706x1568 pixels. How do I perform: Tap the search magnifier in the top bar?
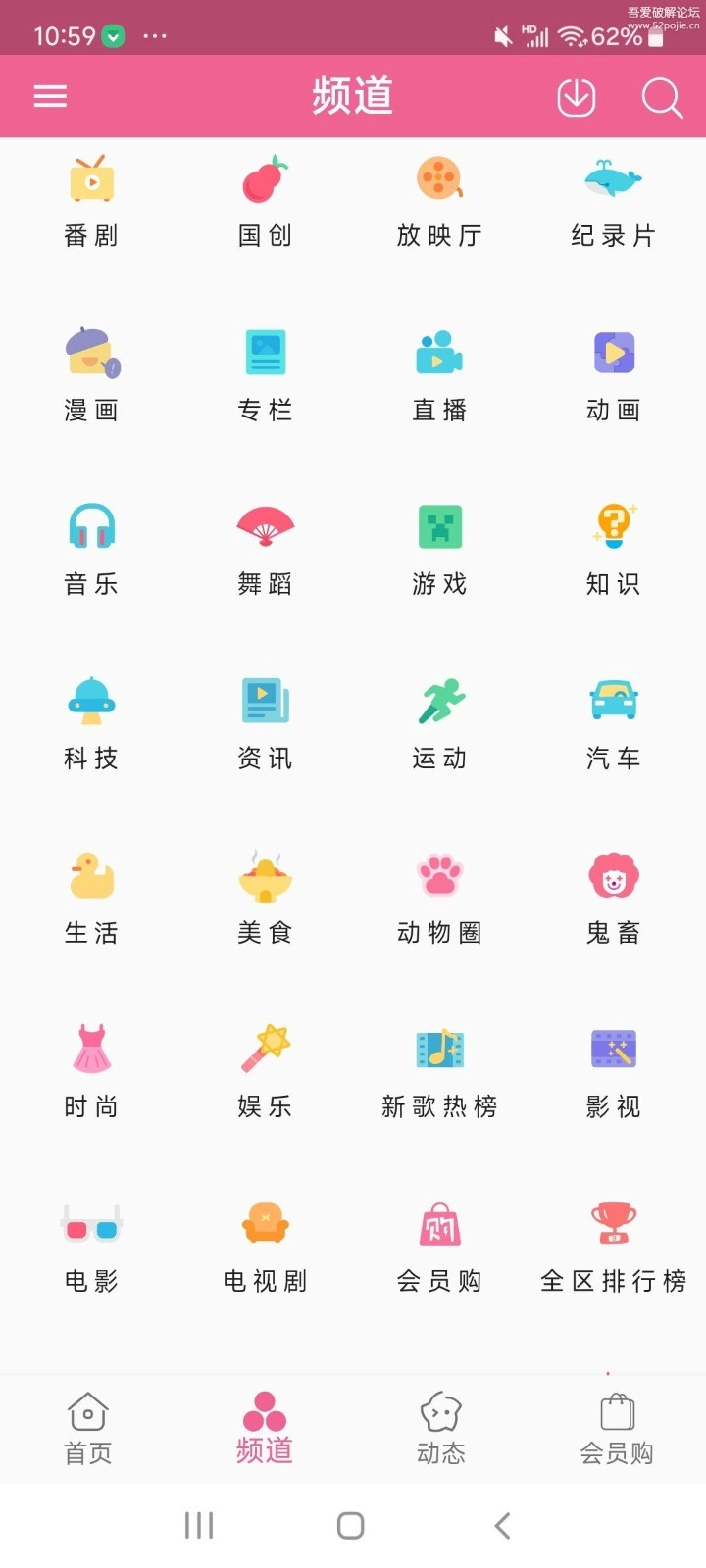tap(663, 96)
